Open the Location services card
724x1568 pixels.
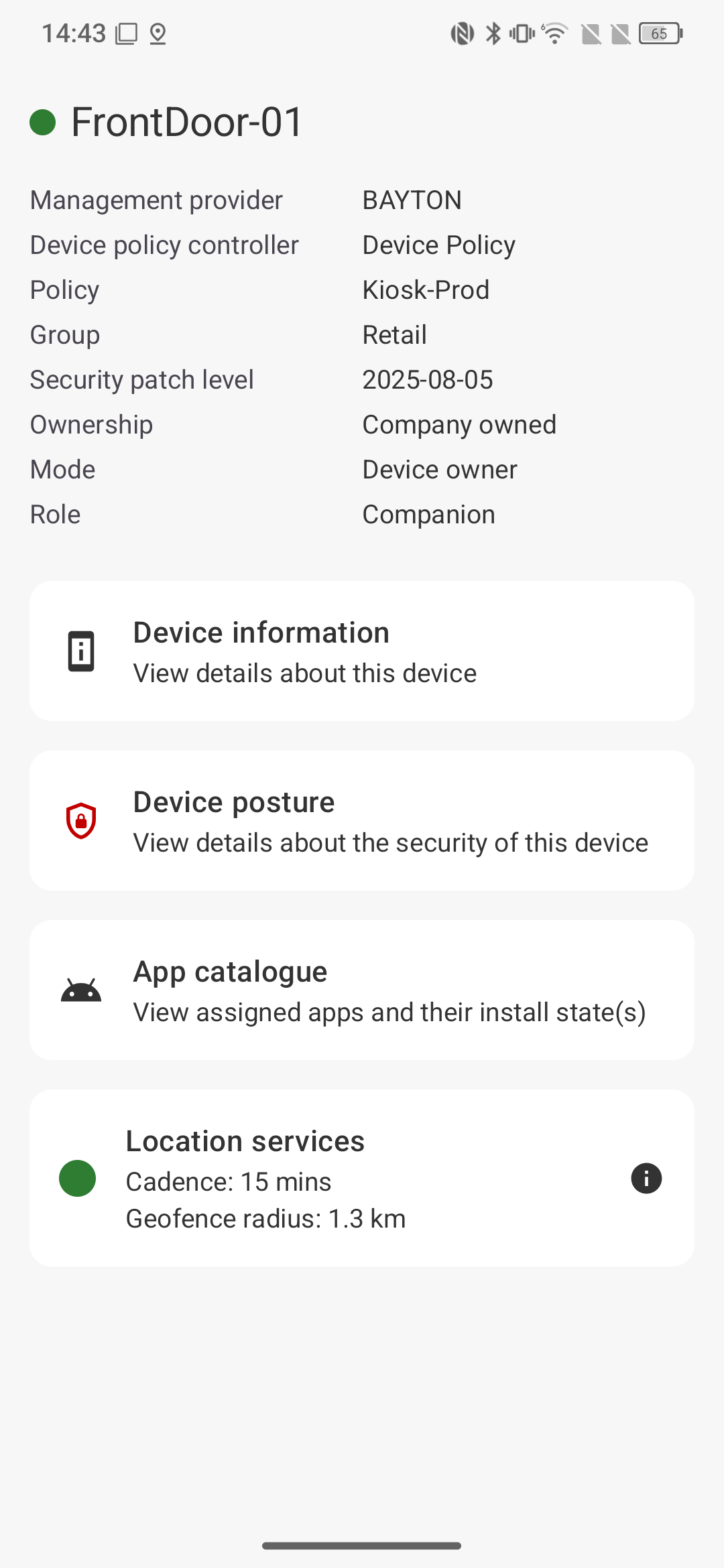(335, 1178)
